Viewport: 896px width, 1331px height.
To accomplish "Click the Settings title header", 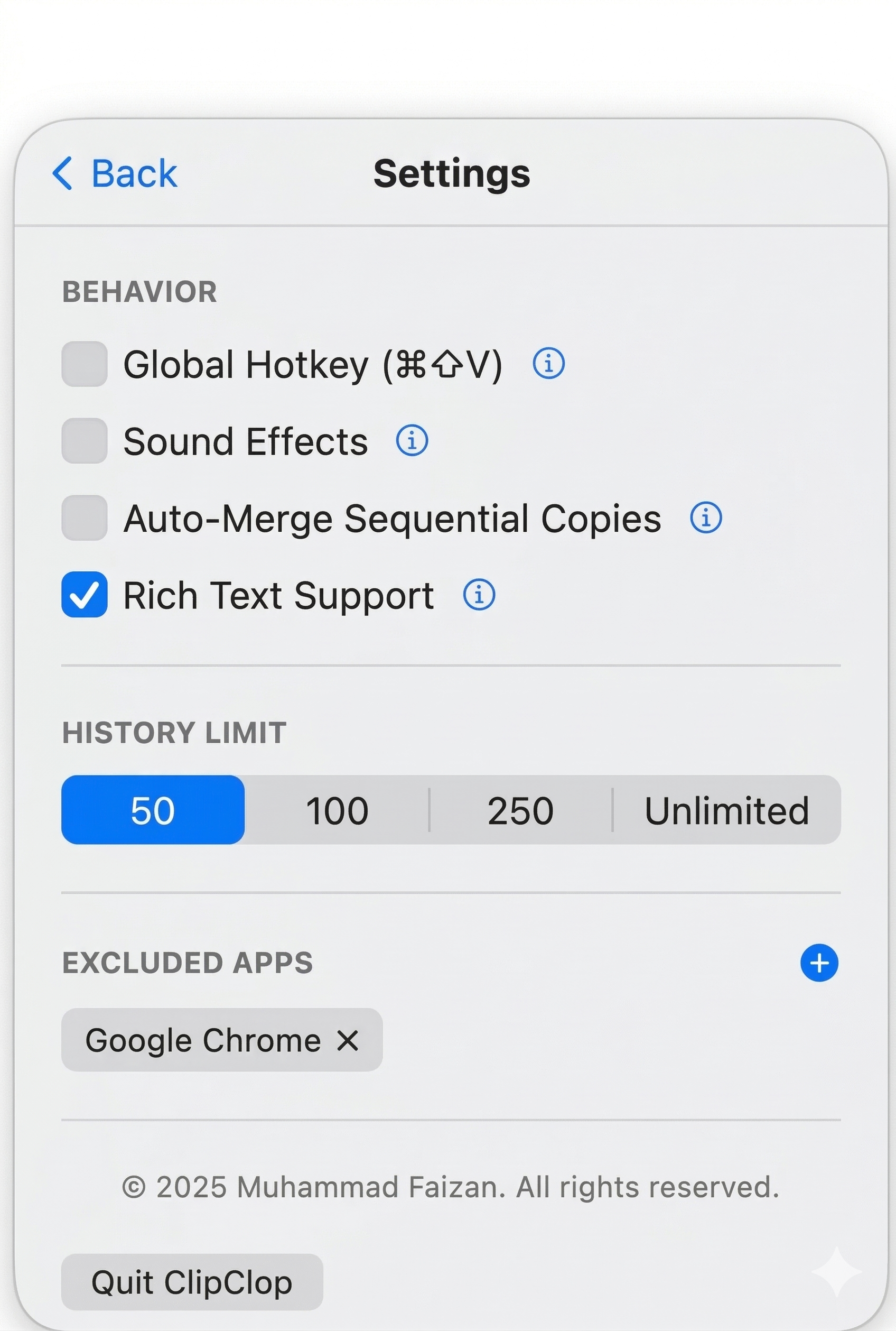I will click(453, 173).
